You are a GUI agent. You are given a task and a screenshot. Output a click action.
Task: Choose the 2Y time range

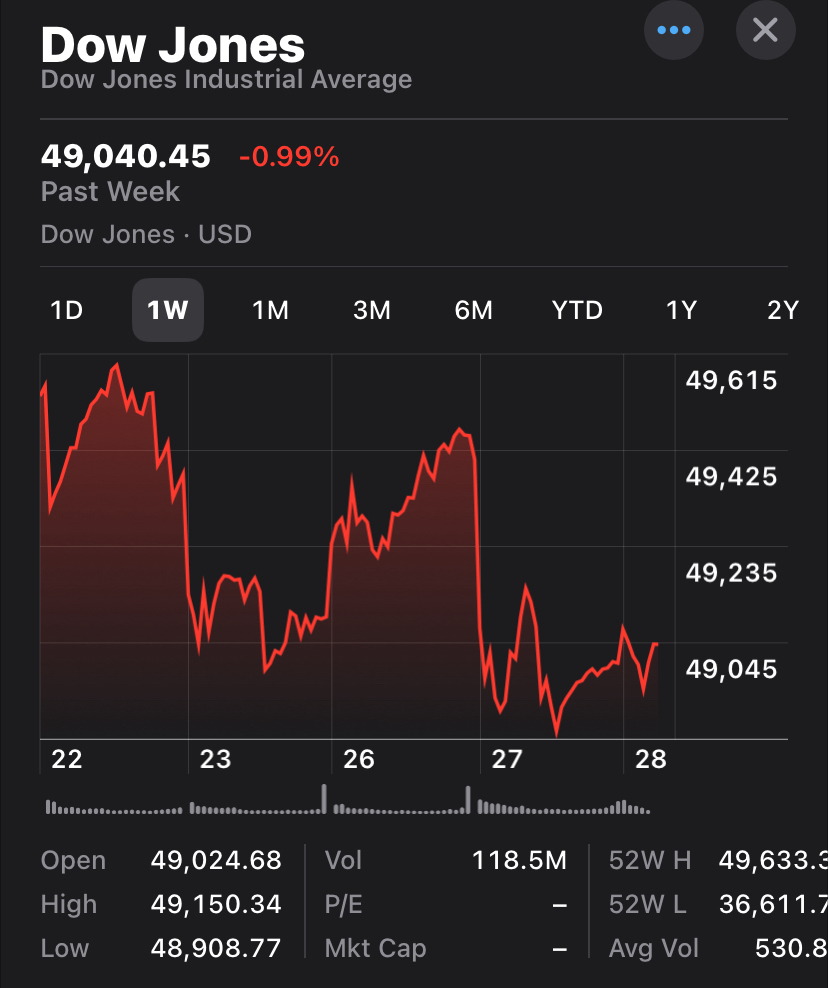pos(783,310)
